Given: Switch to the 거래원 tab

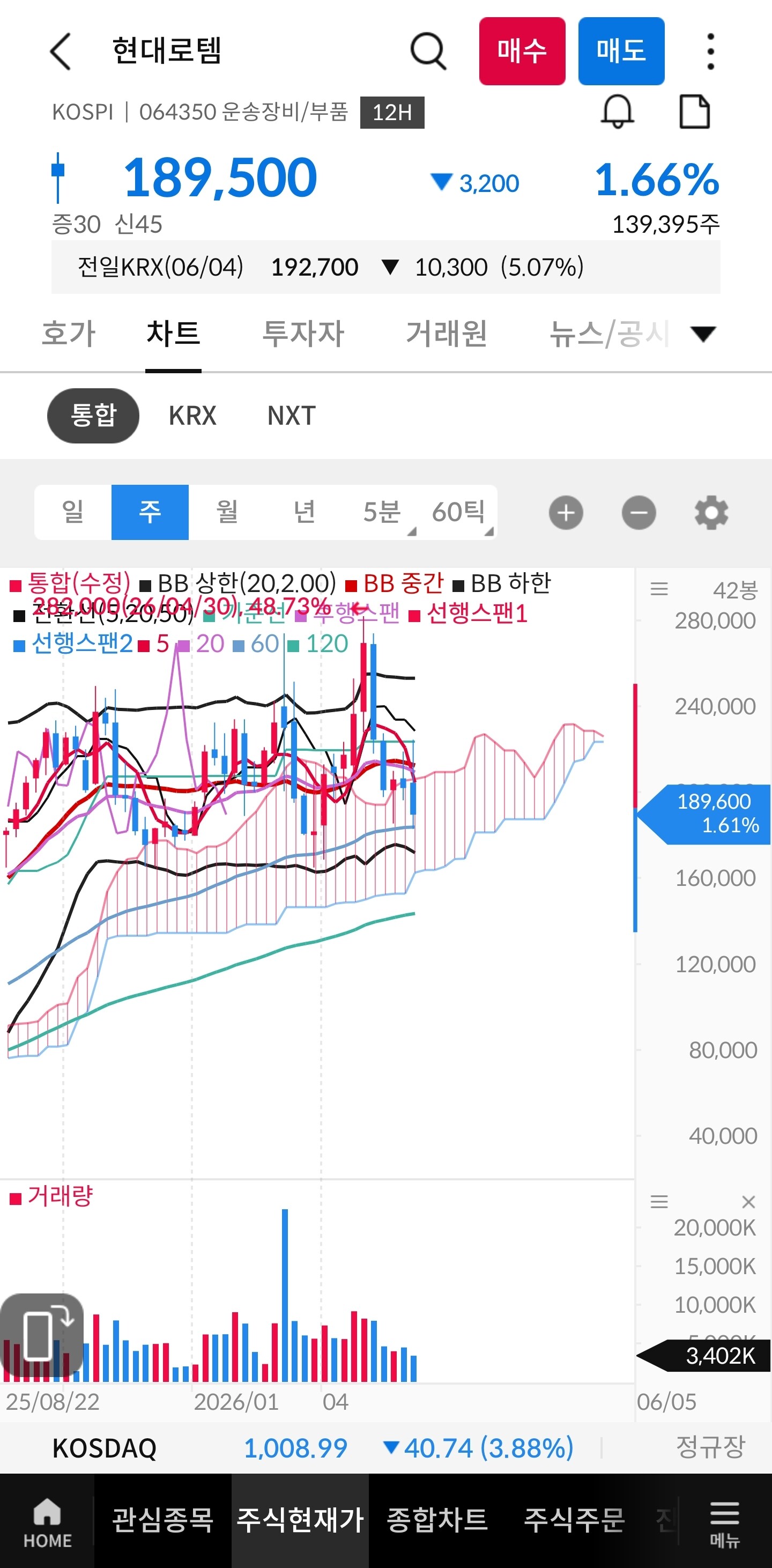Looking at the screenshot, I should 447,334.
